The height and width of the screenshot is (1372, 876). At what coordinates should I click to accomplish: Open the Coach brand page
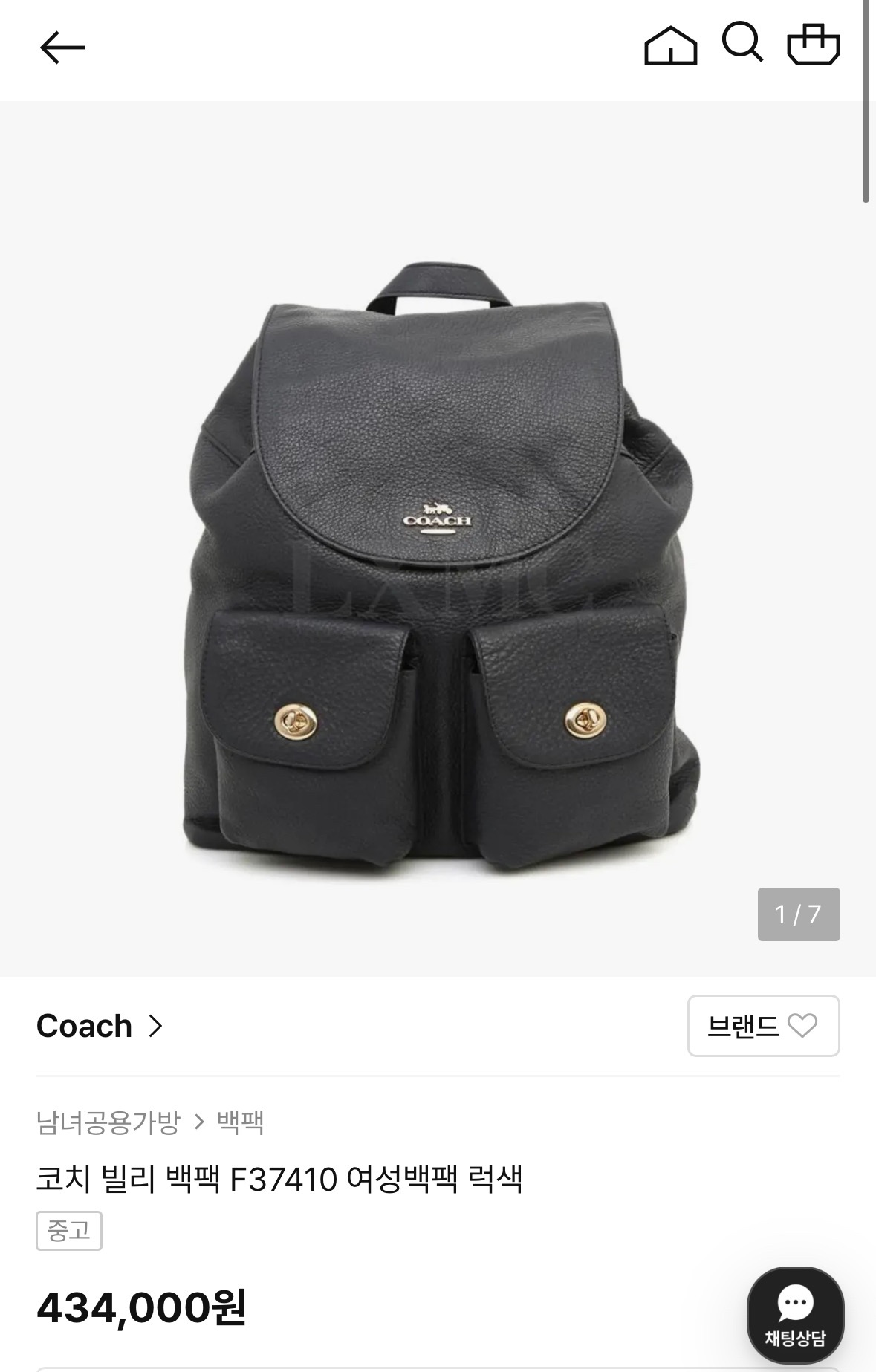point(99,1026)
